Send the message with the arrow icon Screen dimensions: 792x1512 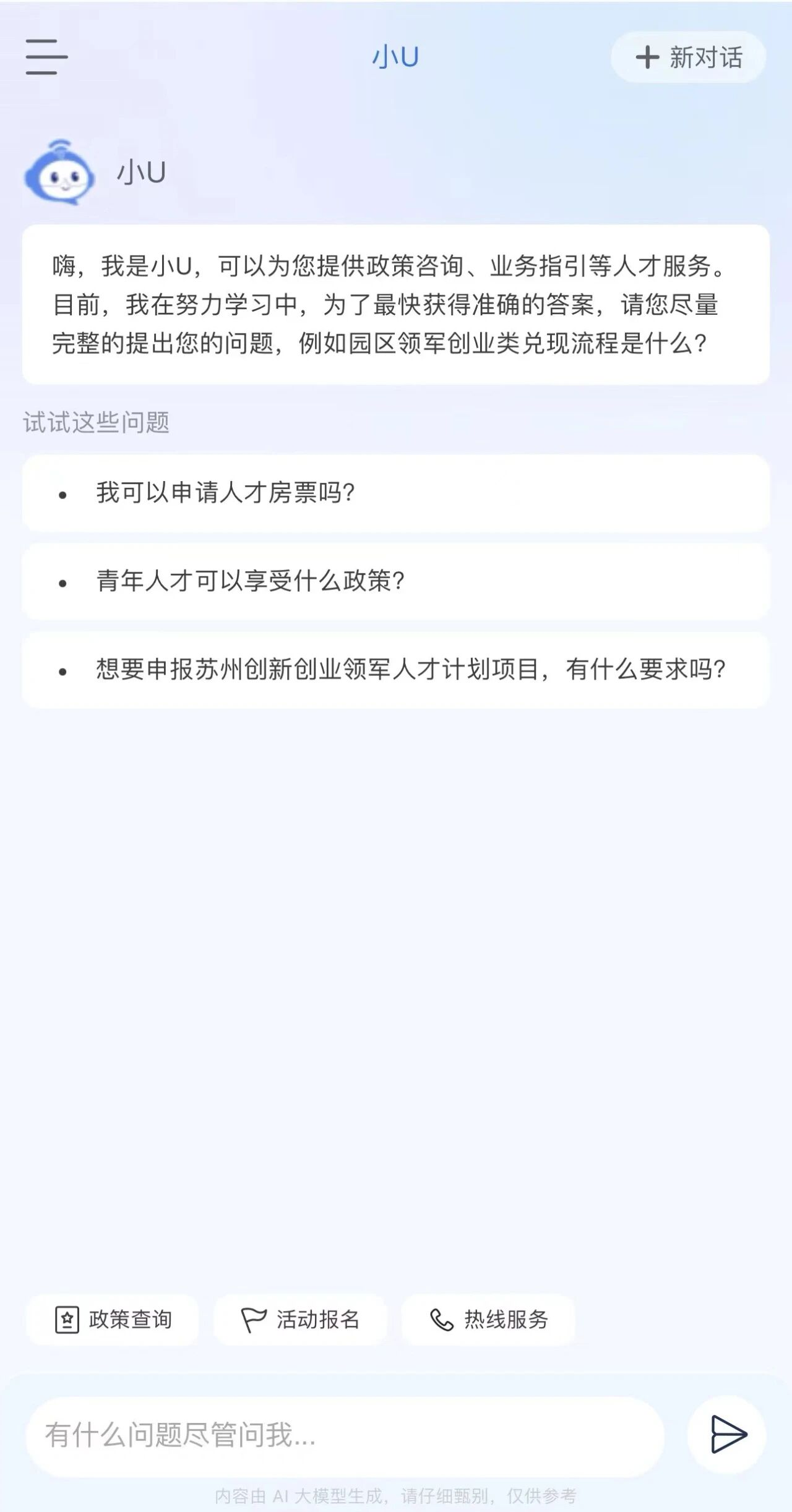727,1434
